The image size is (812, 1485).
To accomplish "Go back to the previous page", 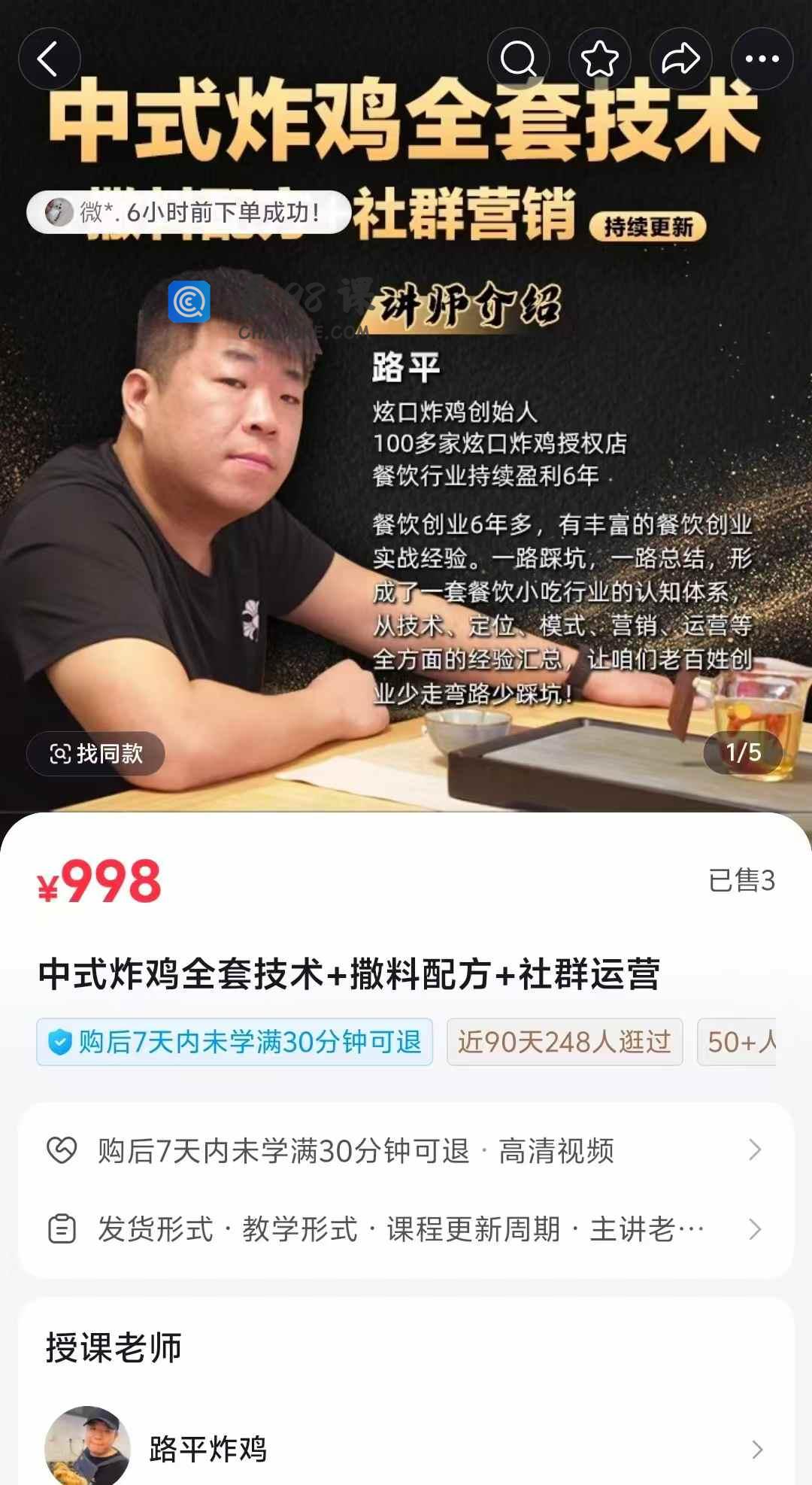I will pos(49,59).
